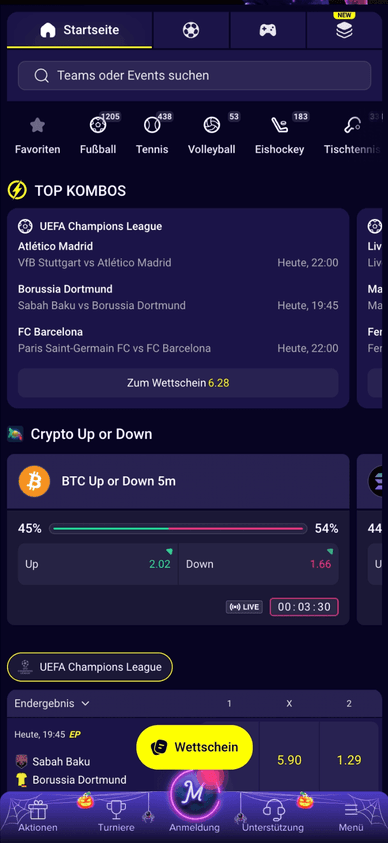The height and width of the screenshot is (843, 388).
Task: Open the Volleyball category
Action: (212, 136)
